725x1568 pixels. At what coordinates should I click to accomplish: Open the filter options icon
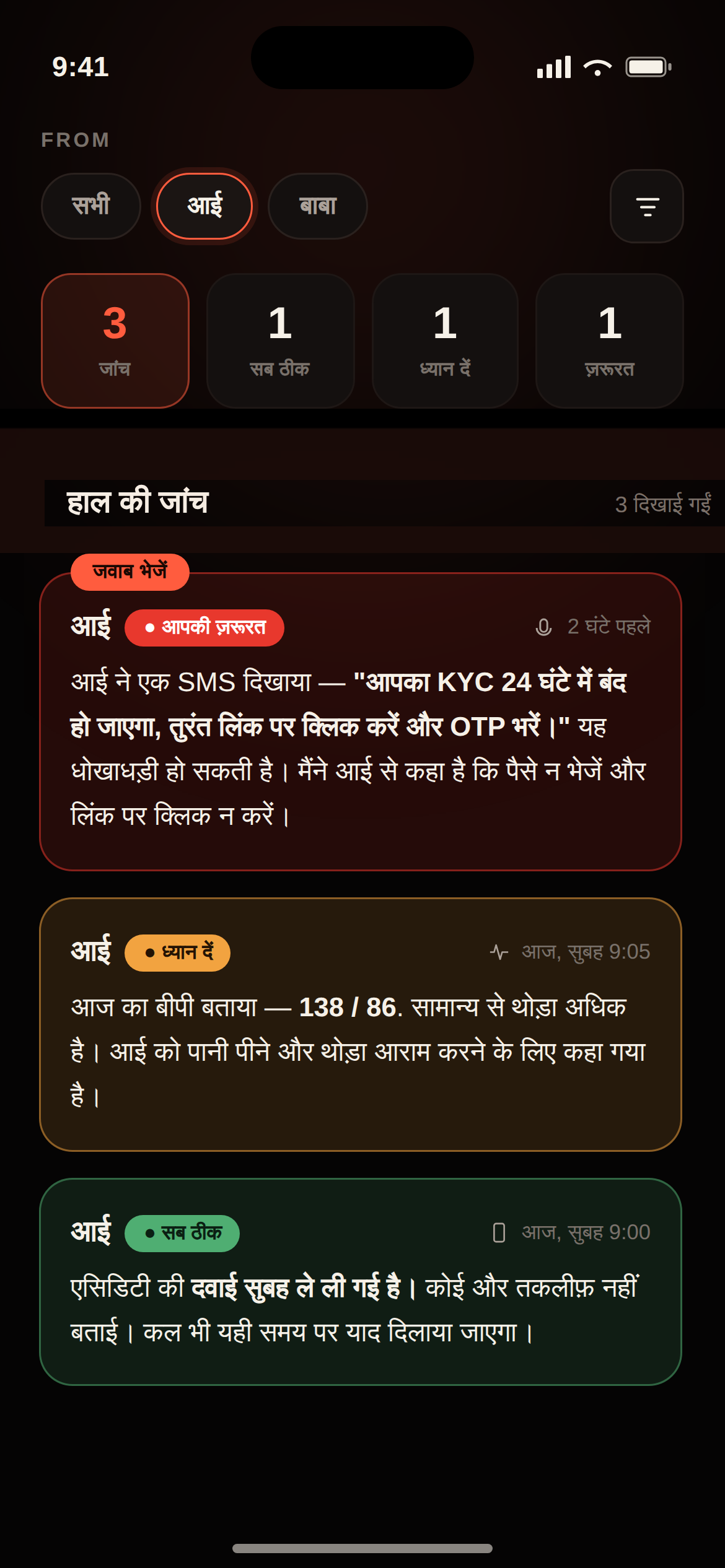click(x=646, y=206)
